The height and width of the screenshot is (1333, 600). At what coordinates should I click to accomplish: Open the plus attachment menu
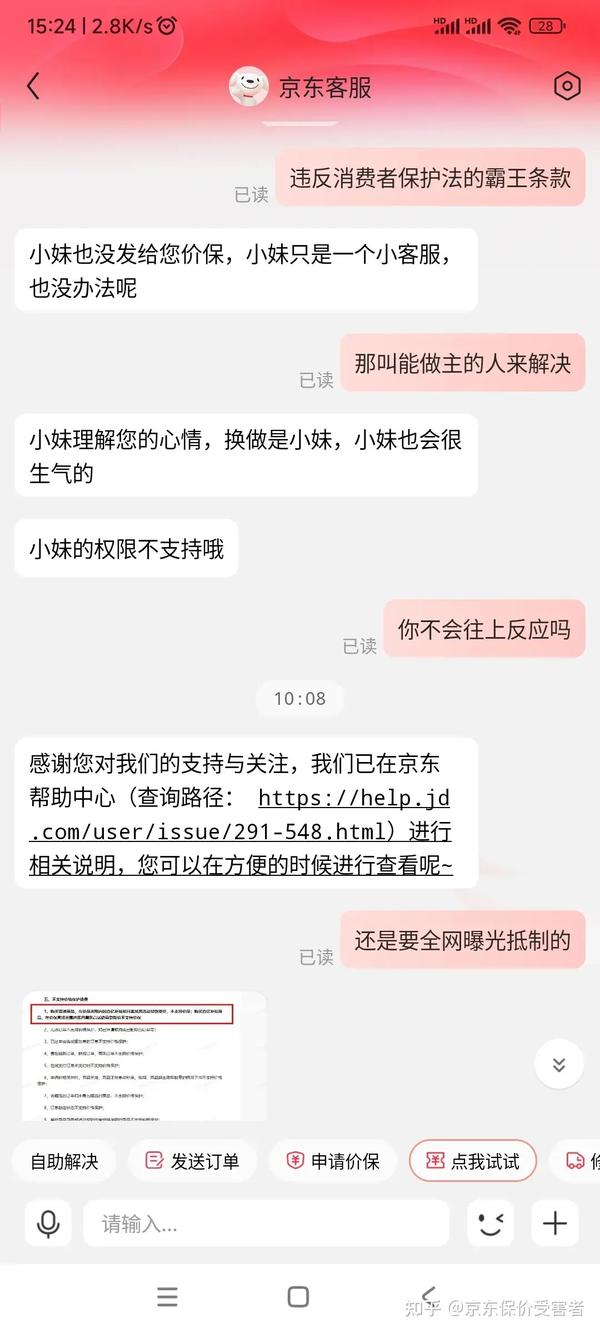click(x=555, y=1223)
